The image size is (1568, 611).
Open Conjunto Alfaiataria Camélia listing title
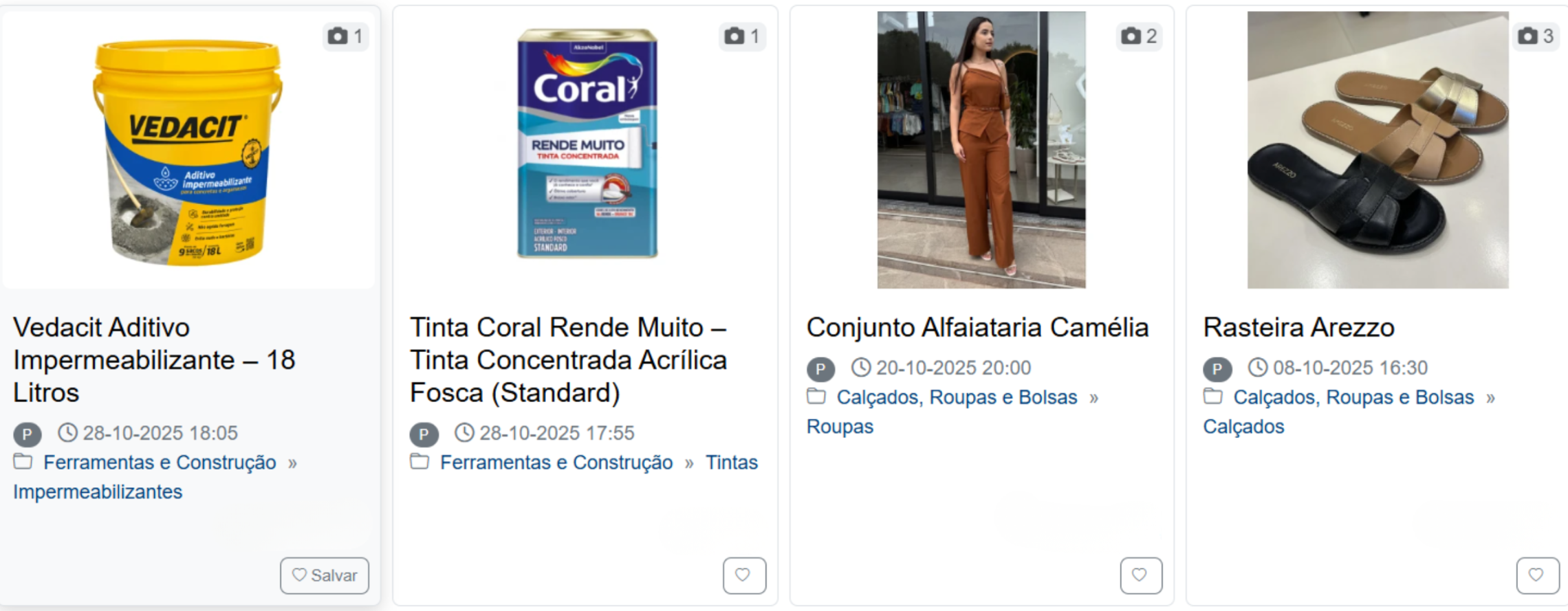pos(977,328)
